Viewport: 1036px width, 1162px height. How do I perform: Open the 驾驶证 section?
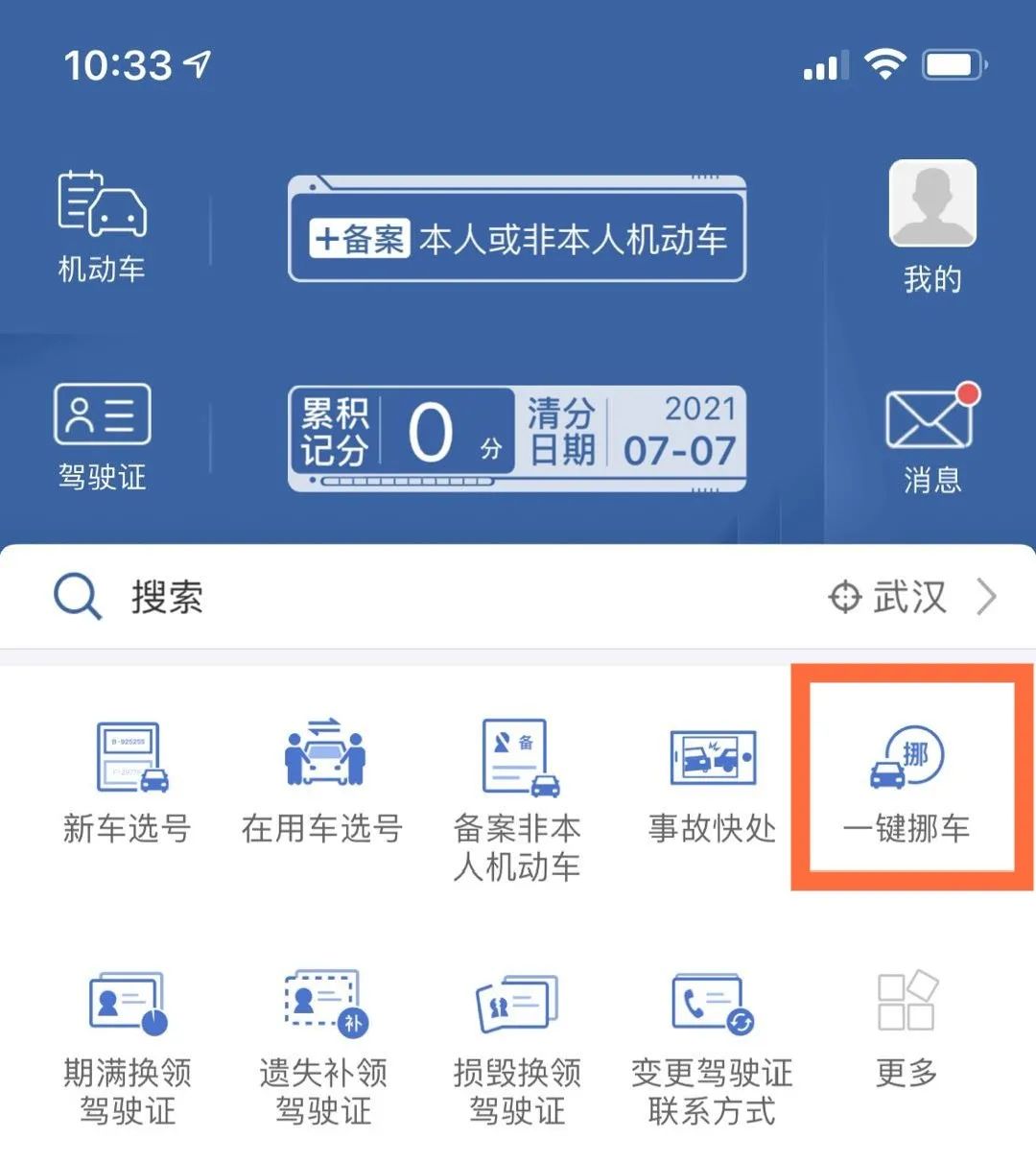[102, 437]
